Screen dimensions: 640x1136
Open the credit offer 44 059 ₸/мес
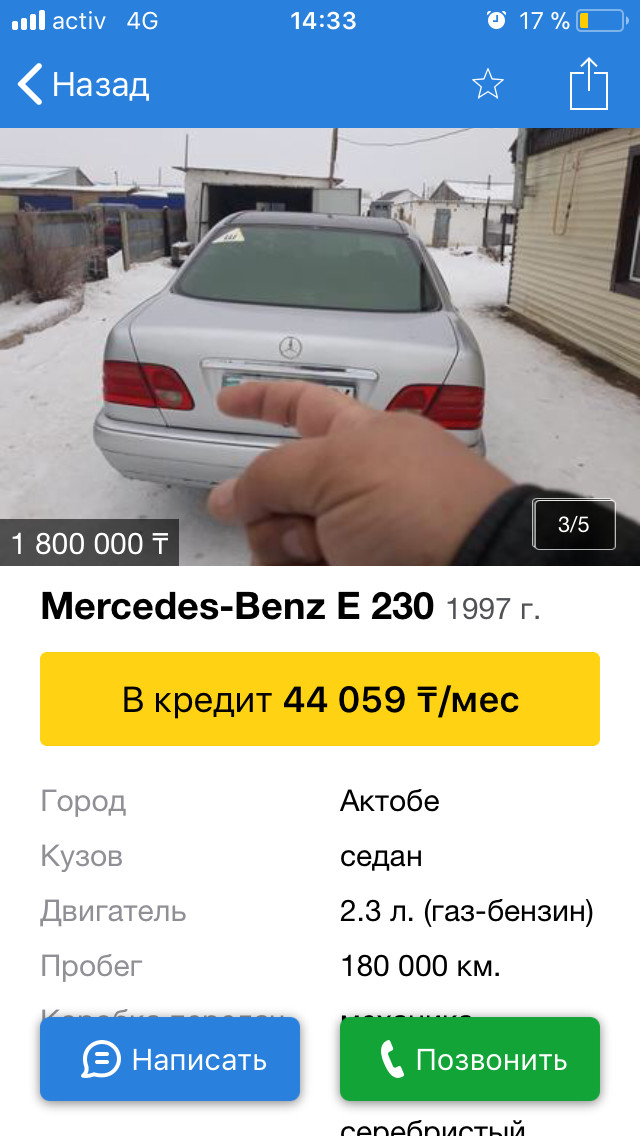[x=320, y=699]
